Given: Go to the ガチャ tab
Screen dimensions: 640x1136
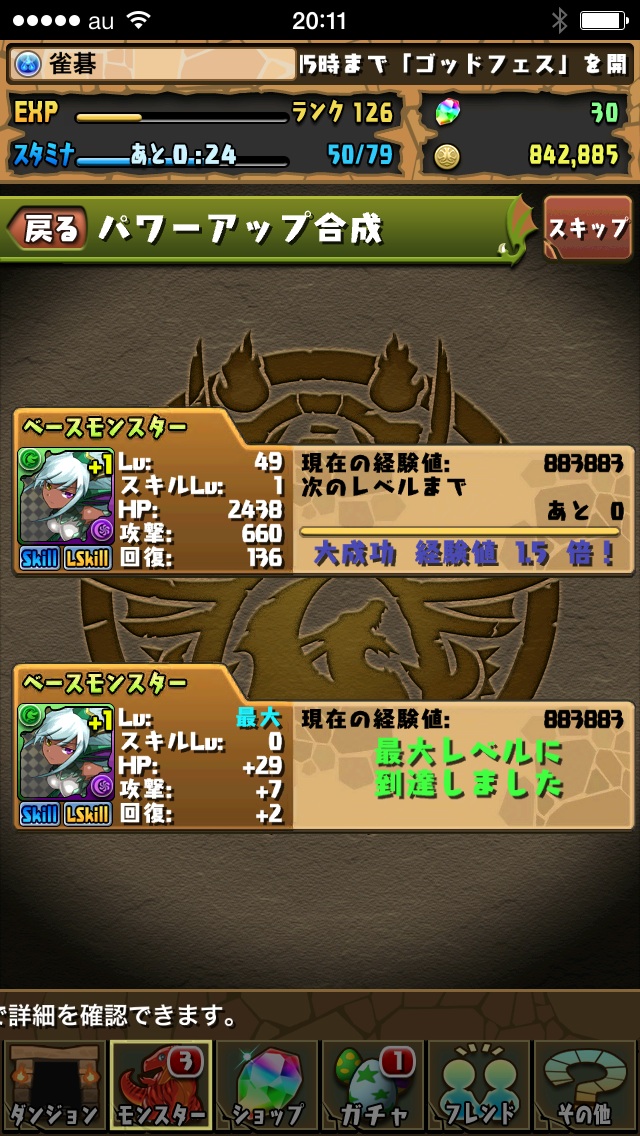Looking at the screenshot, I should 373,1086.
